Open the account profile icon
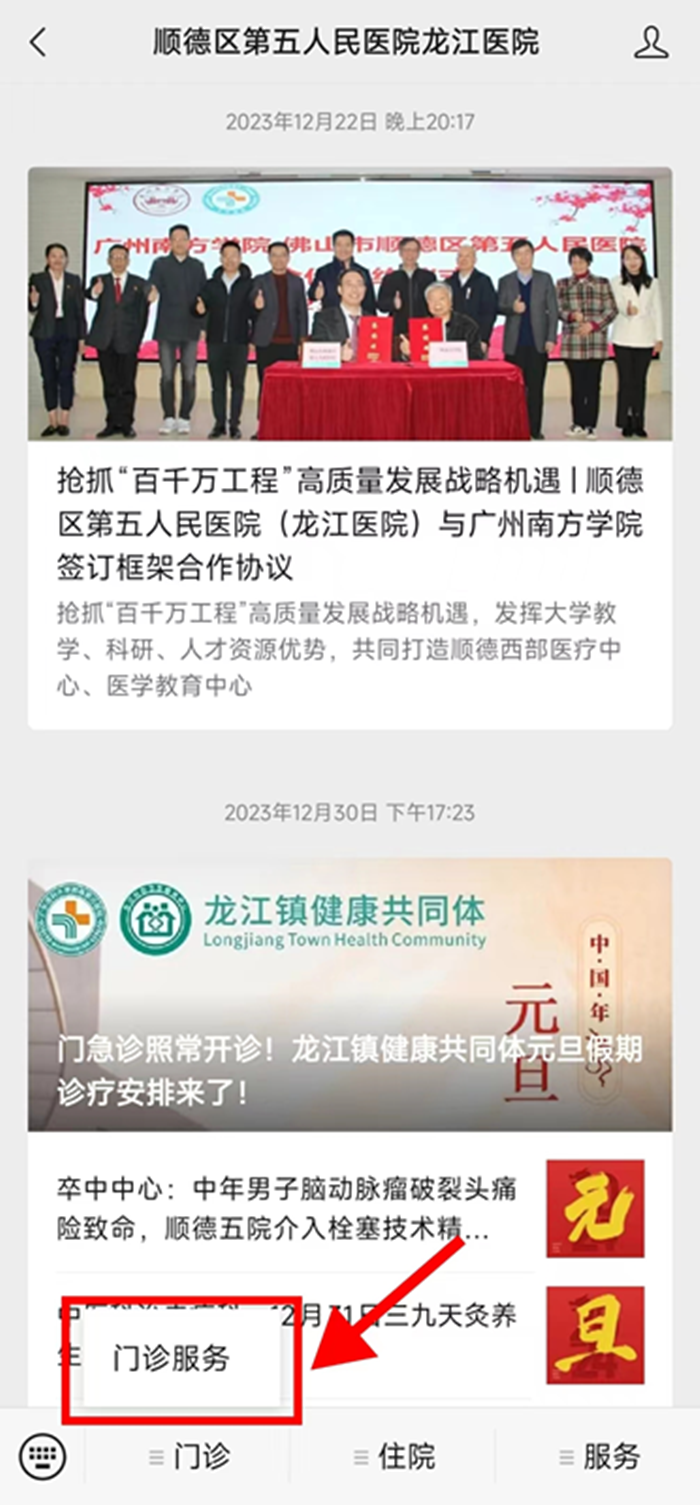 point(651,43)
